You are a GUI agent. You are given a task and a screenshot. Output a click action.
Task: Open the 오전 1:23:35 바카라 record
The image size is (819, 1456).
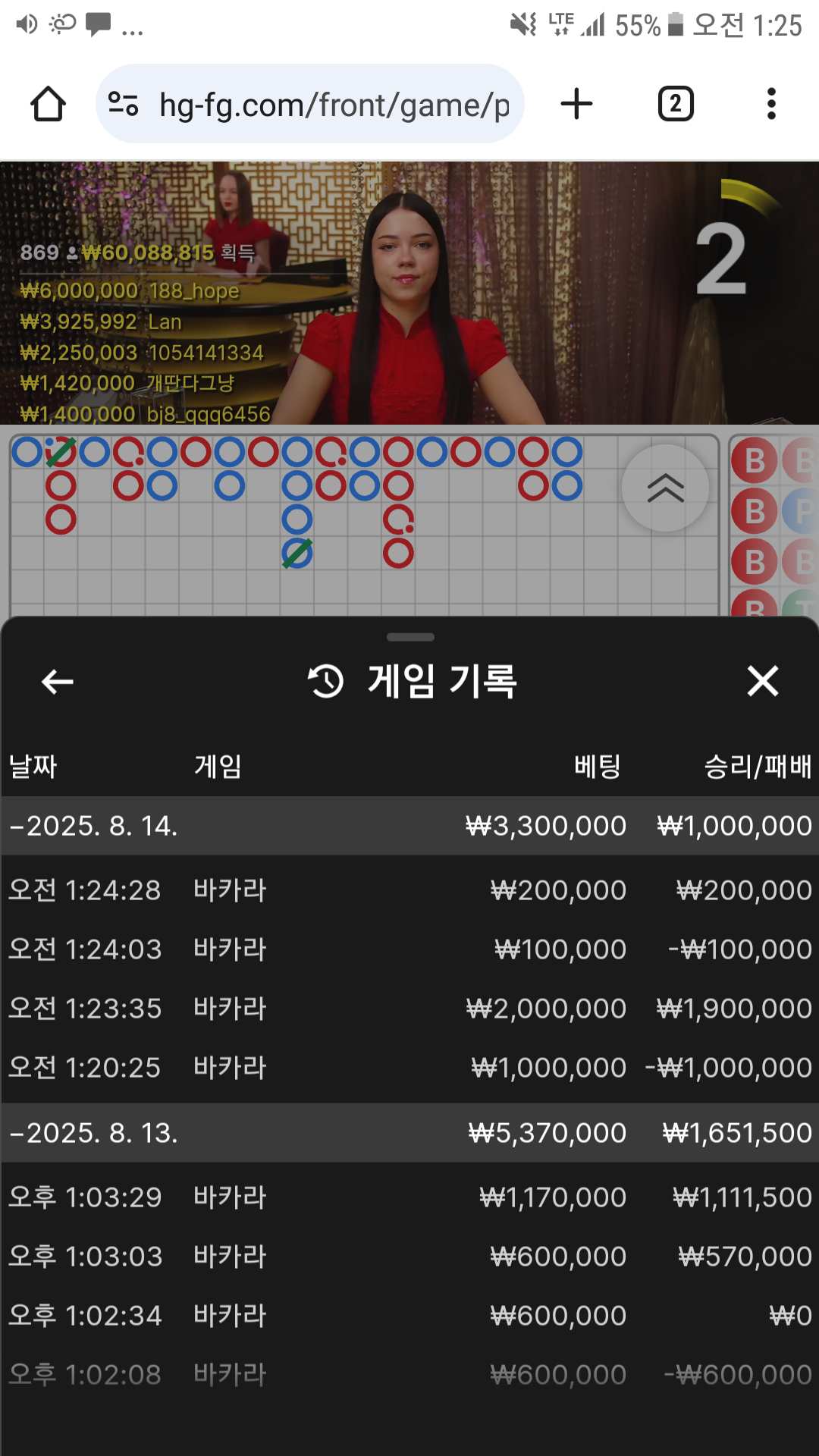pos(409,1008)
